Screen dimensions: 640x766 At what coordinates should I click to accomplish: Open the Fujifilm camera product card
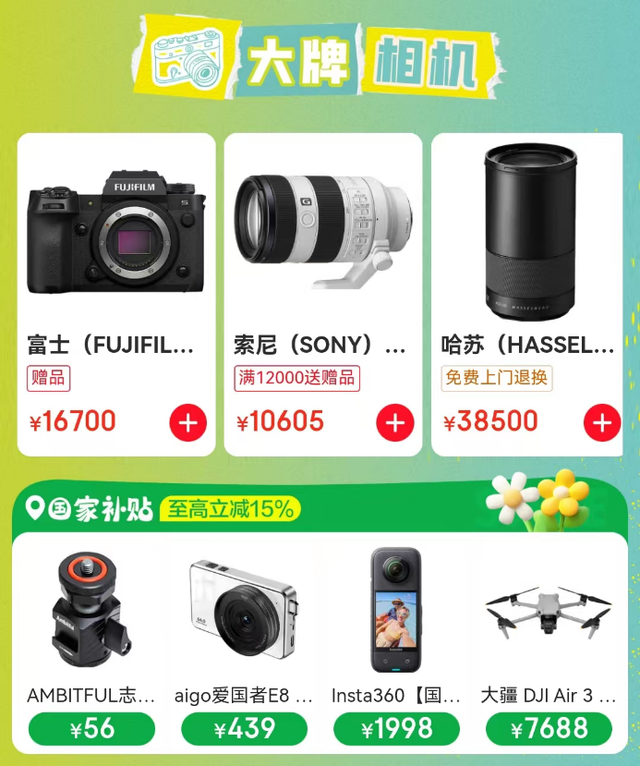(x=116, y=240)
